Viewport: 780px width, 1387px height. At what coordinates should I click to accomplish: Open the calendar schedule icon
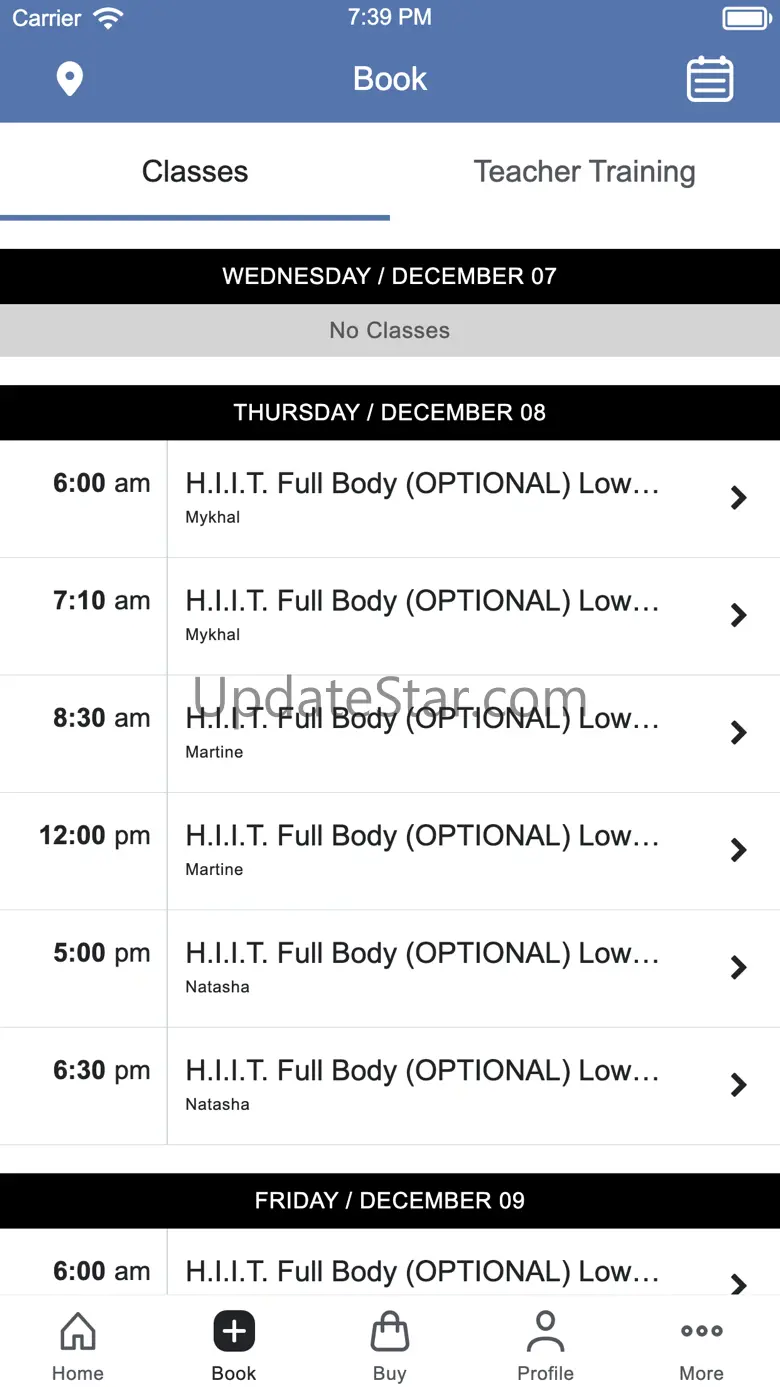click(x=710, y=79)
